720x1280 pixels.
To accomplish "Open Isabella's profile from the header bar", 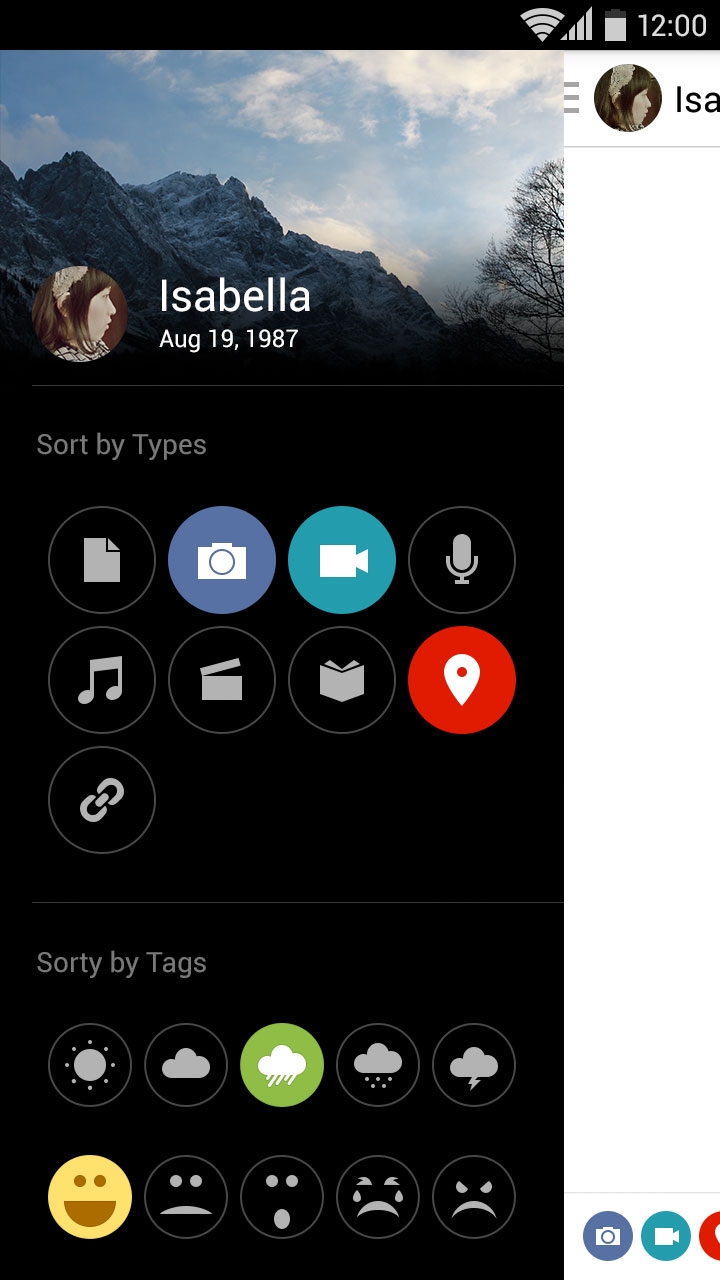I will [x=627, y=98].
